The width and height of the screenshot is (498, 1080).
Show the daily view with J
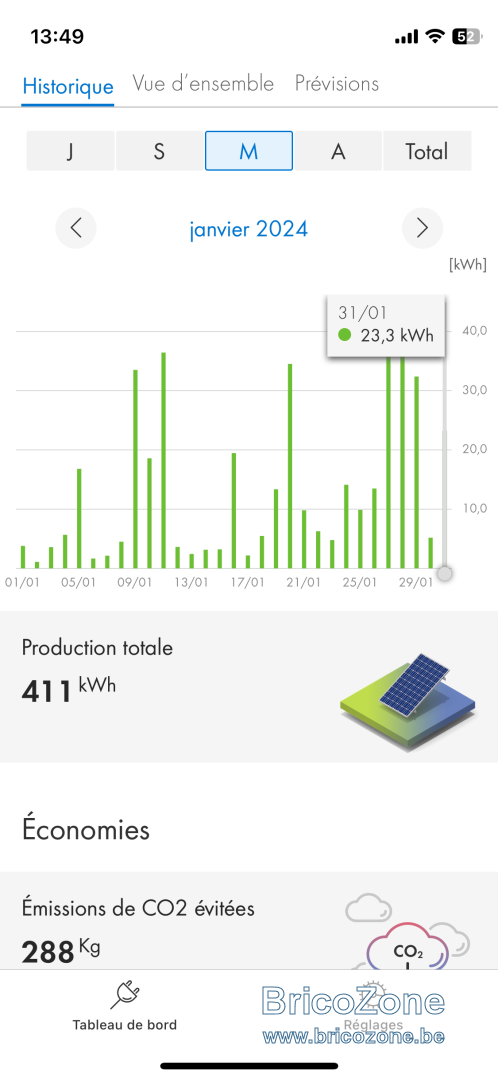pos(70,151)
